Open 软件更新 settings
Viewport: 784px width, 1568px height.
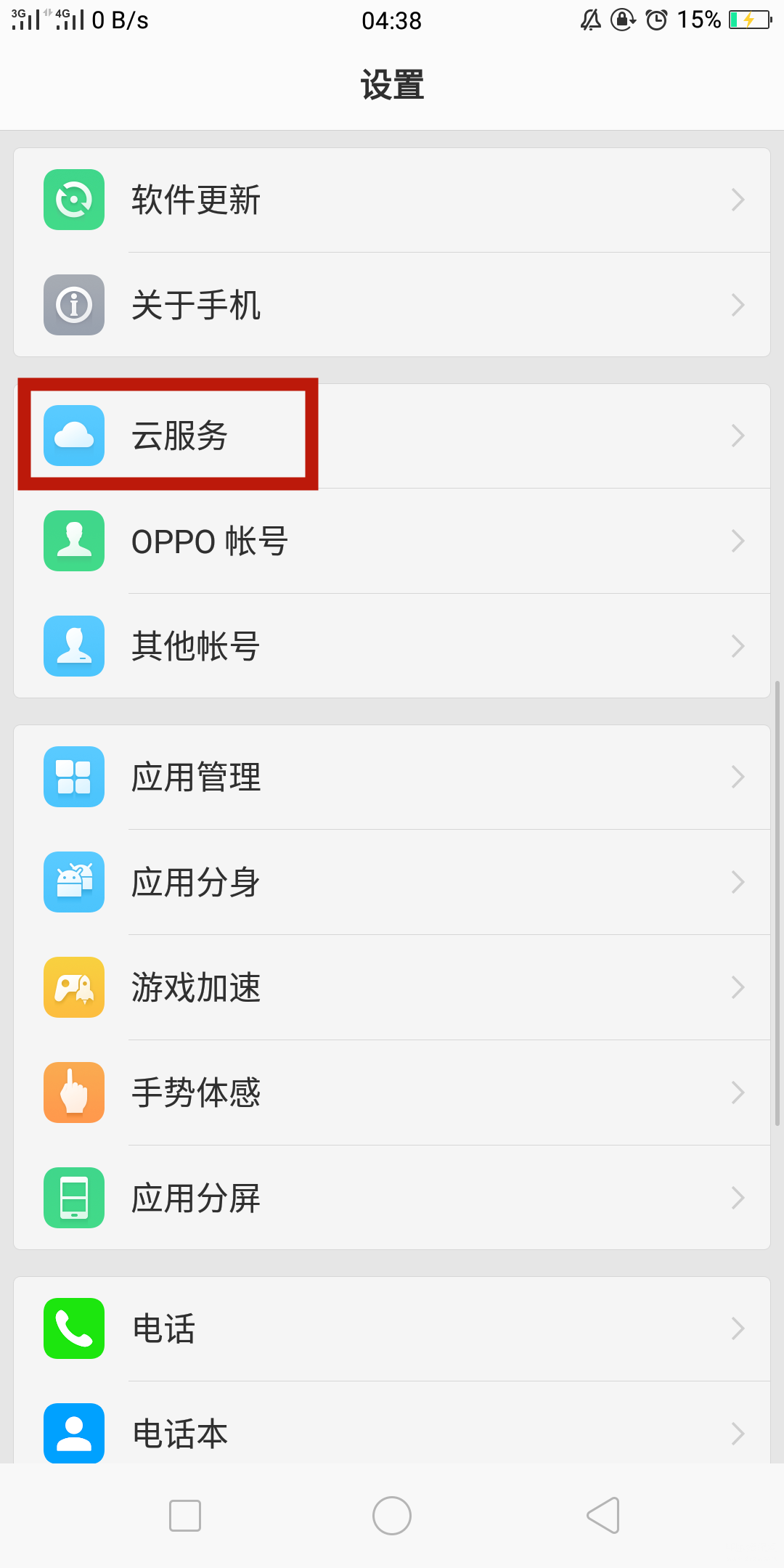tap(392, 200)
